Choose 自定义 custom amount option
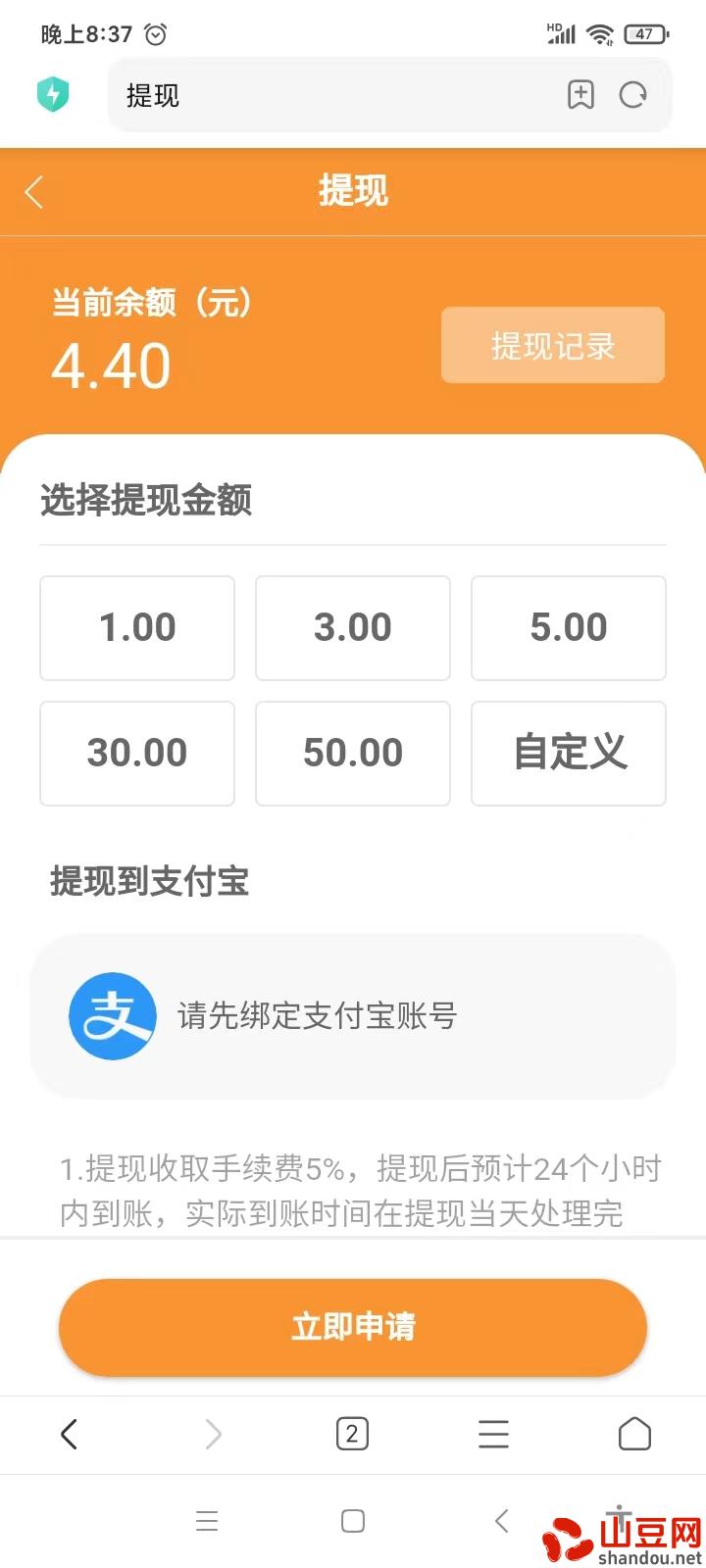Viewport: 706px width, 1568px height. point(568,754)
